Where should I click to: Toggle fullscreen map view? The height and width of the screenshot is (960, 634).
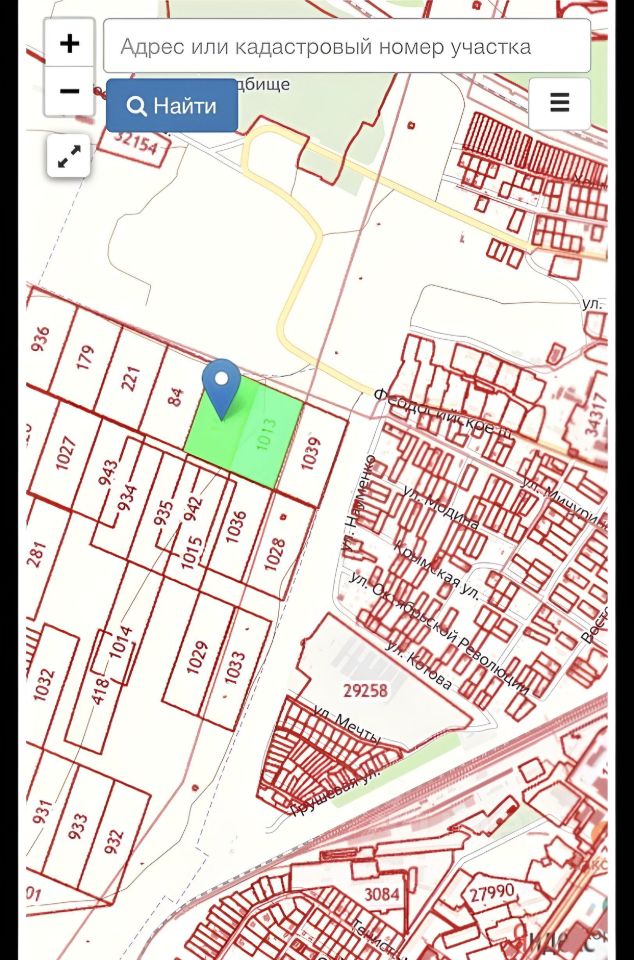click(69, 157)
